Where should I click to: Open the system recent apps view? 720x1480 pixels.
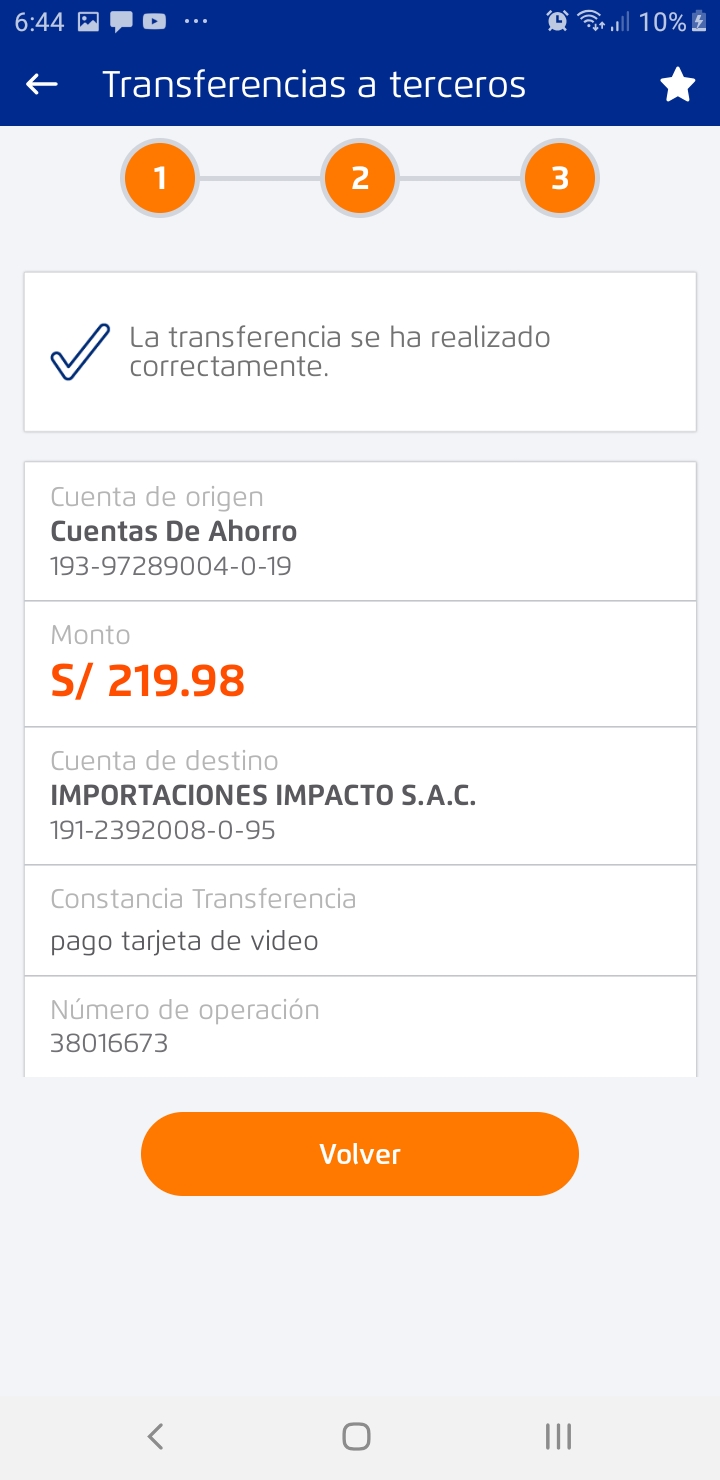tap(558, 1437)
